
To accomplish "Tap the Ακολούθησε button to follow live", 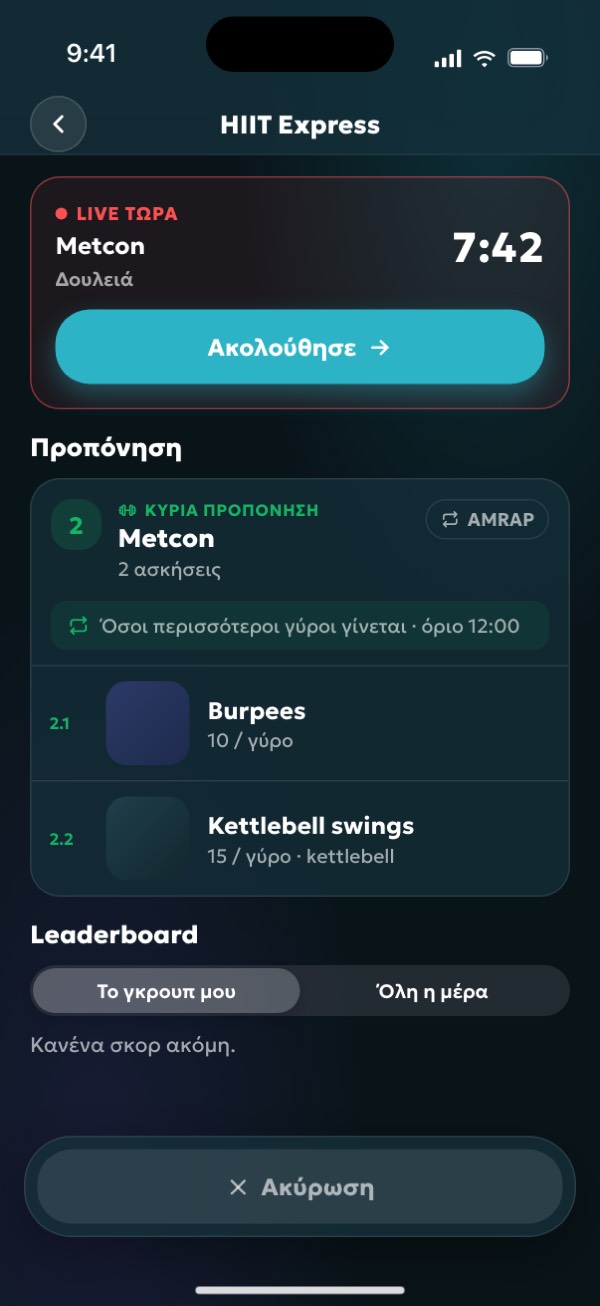I will pos(300,347).
